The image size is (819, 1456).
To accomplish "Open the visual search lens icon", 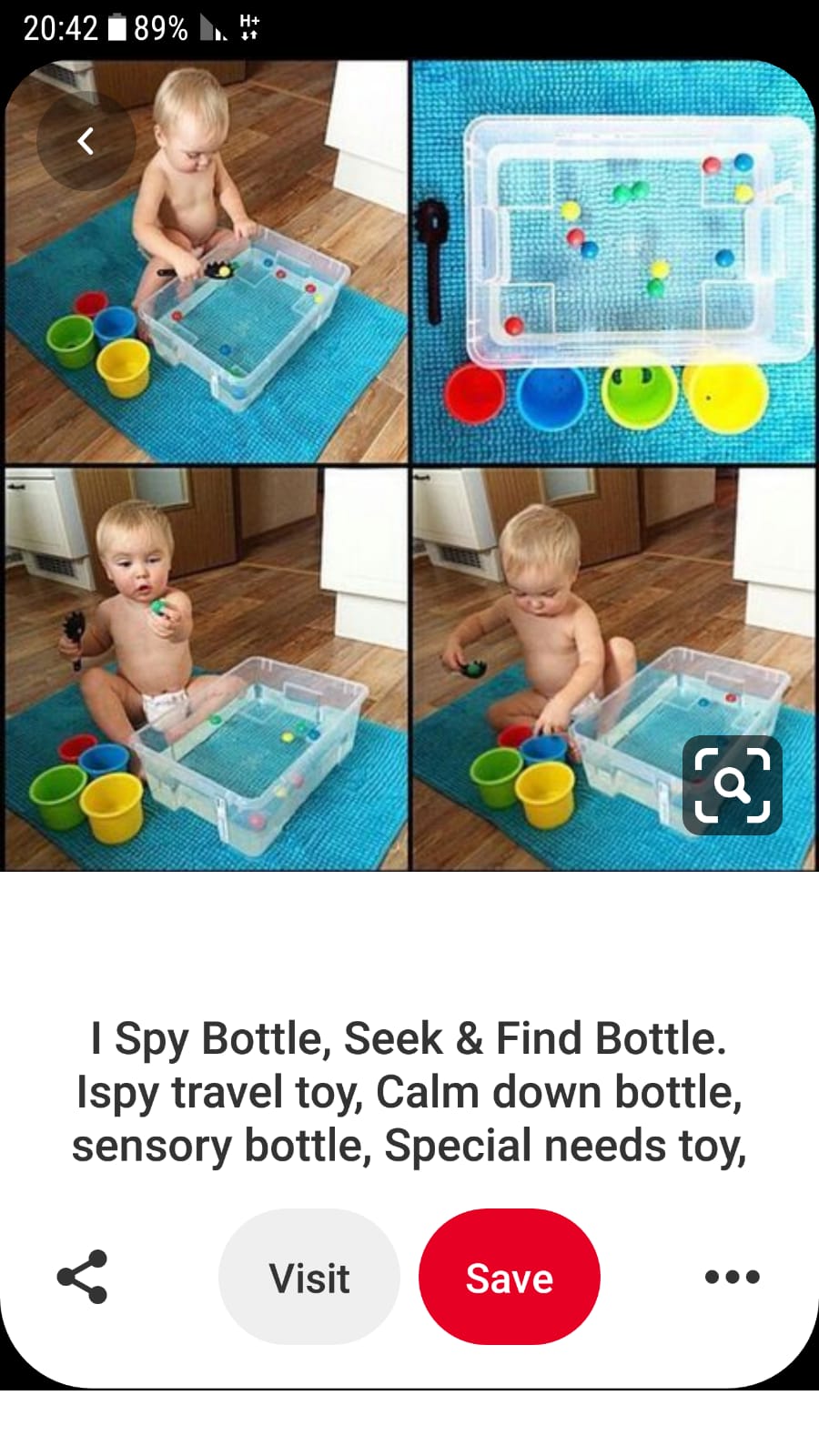I will coord(733,785).
